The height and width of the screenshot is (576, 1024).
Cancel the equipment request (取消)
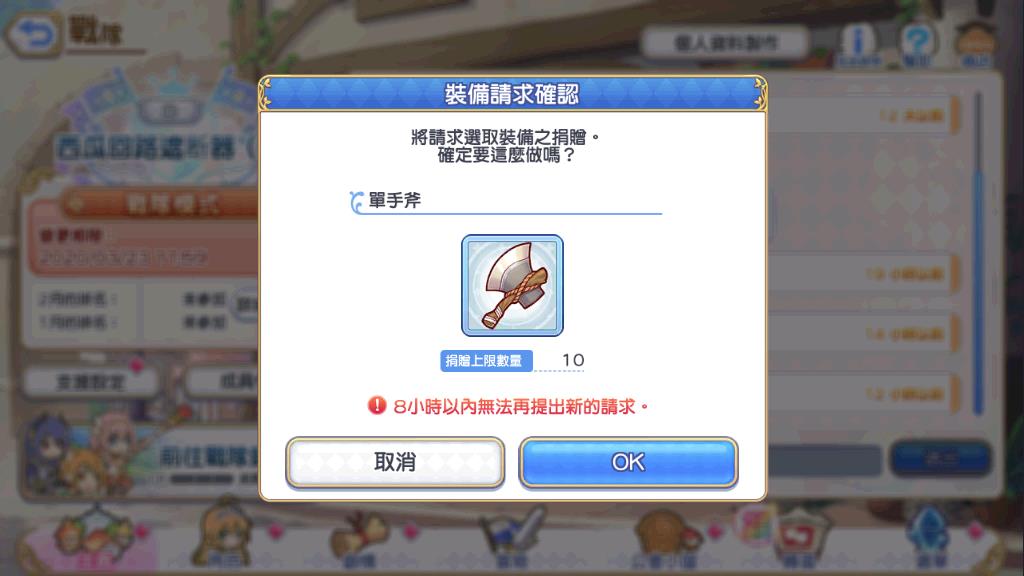[x=395, y=462]
